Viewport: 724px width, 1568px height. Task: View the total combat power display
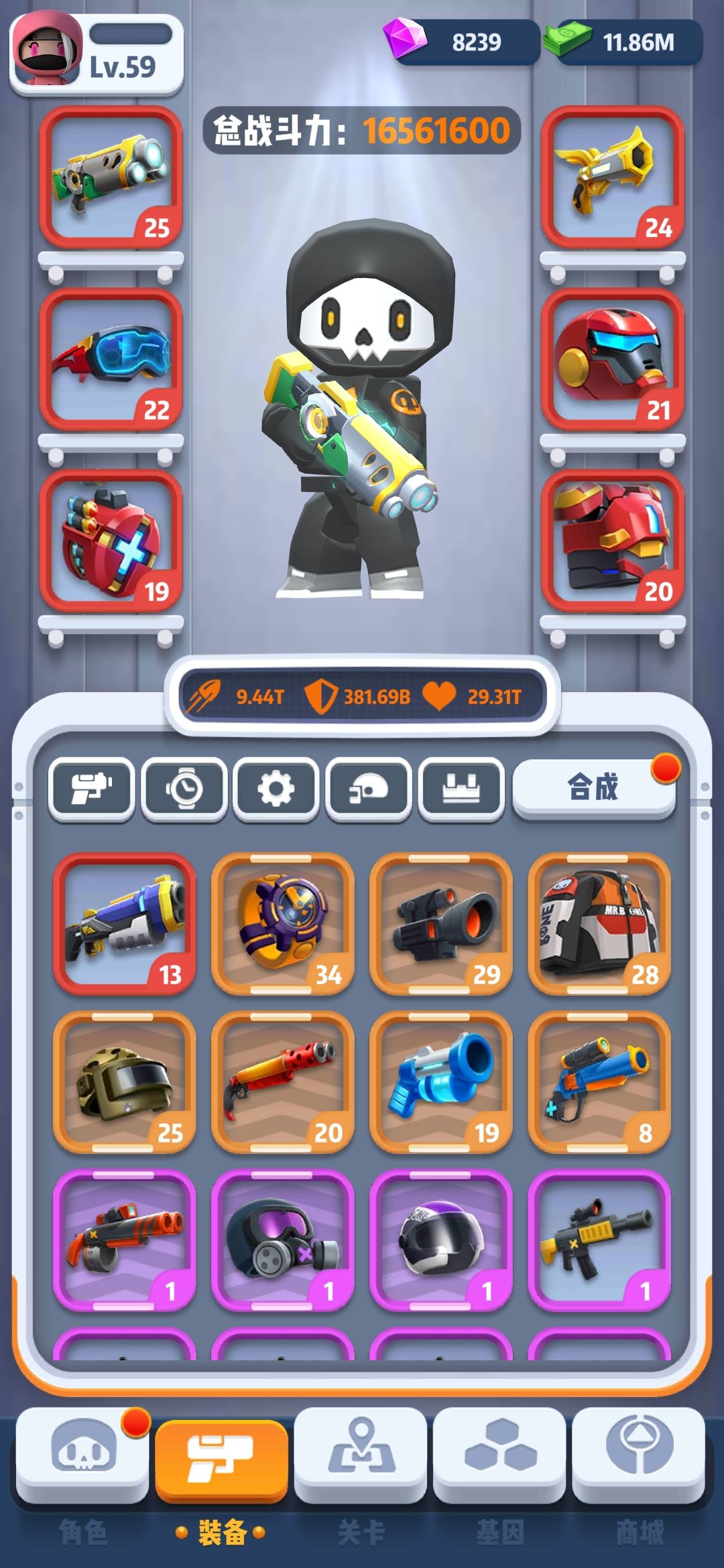pyautogui.click(x=362, y=131)
